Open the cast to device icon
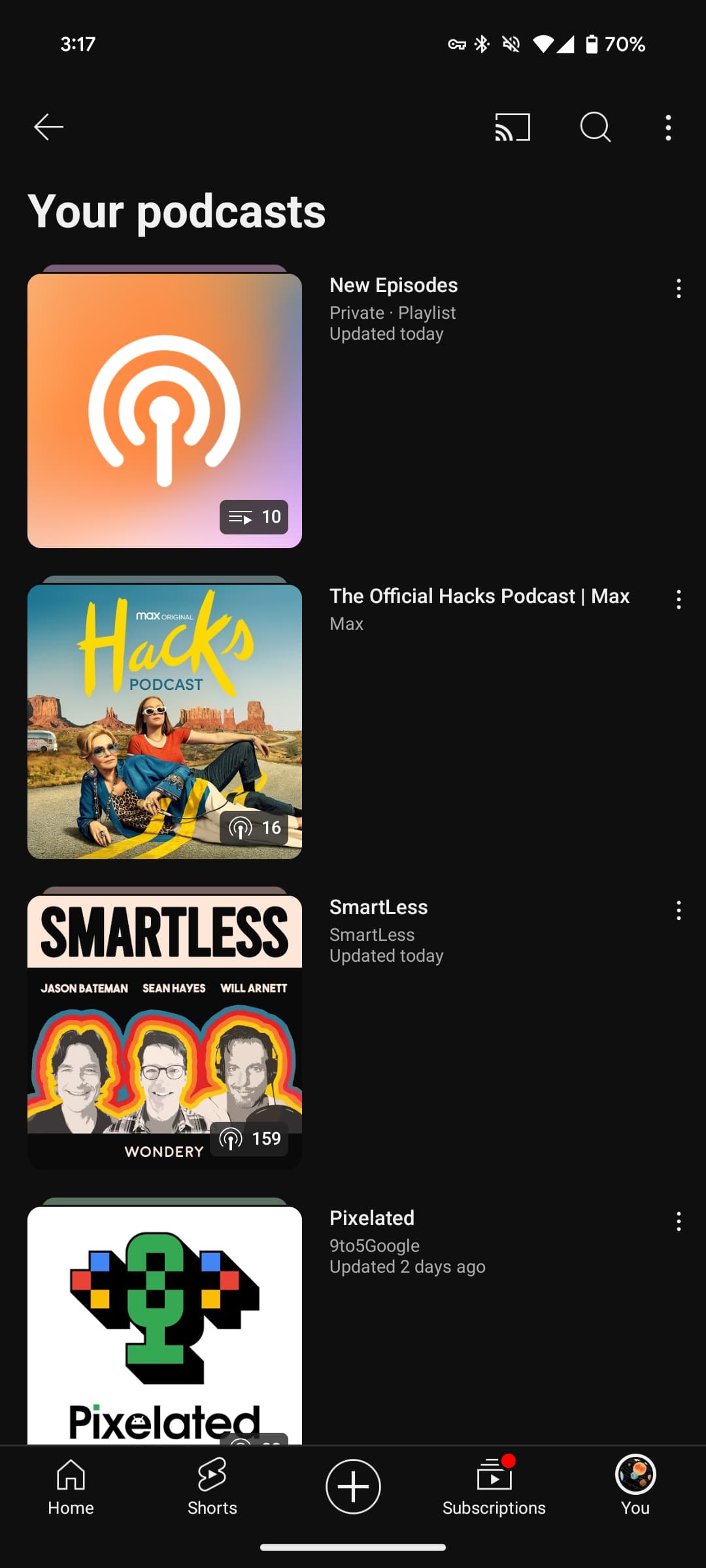Screen dimensions: 706x1568 pos(513,127)
